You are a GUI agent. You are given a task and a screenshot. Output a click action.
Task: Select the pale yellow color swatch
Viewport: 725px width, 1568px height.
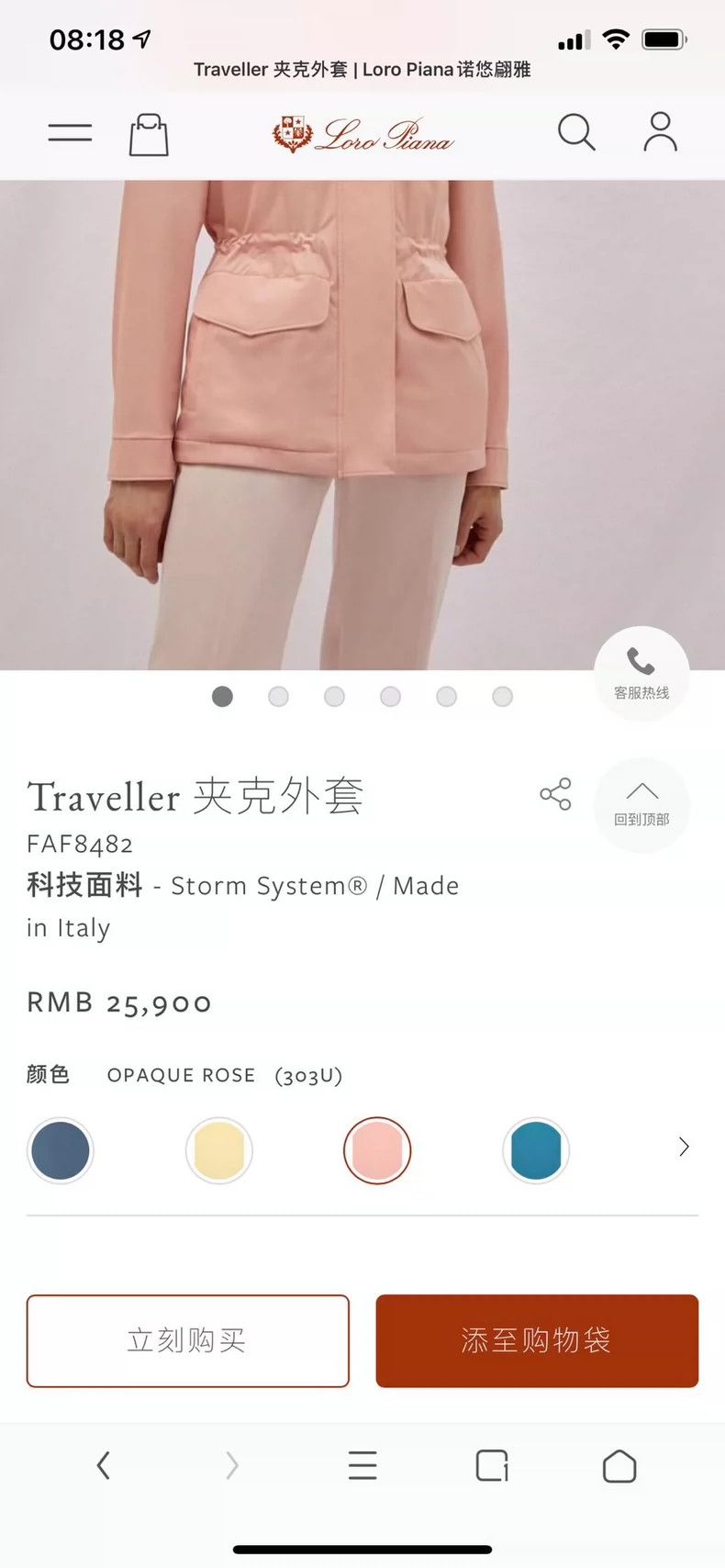(x=219, y=1150)
